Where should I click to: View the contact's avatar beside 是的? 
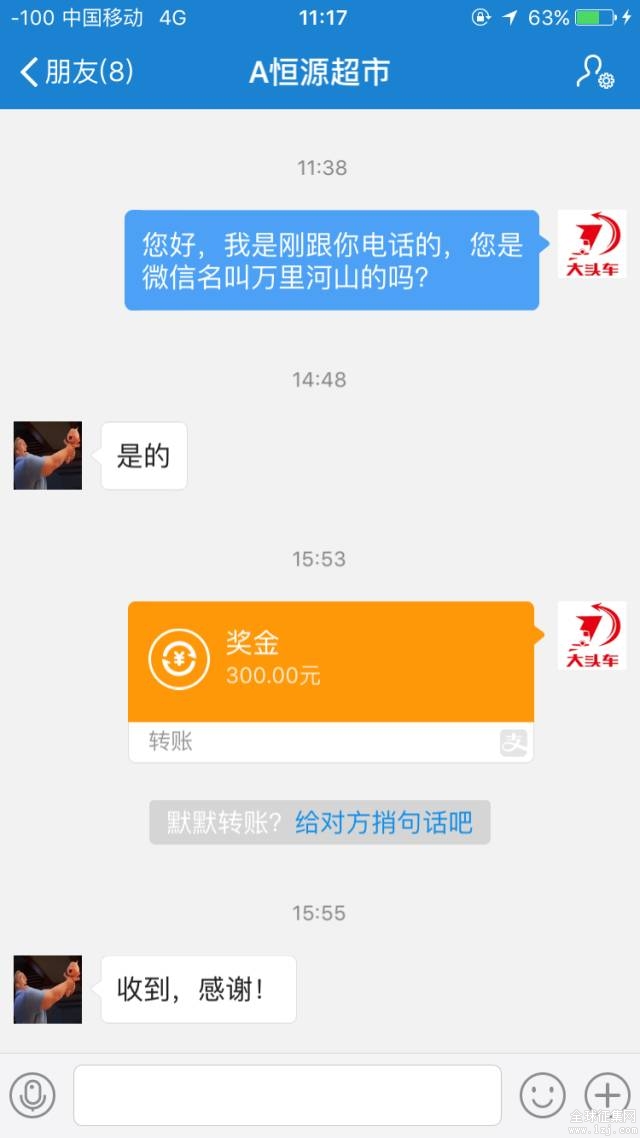48,456
